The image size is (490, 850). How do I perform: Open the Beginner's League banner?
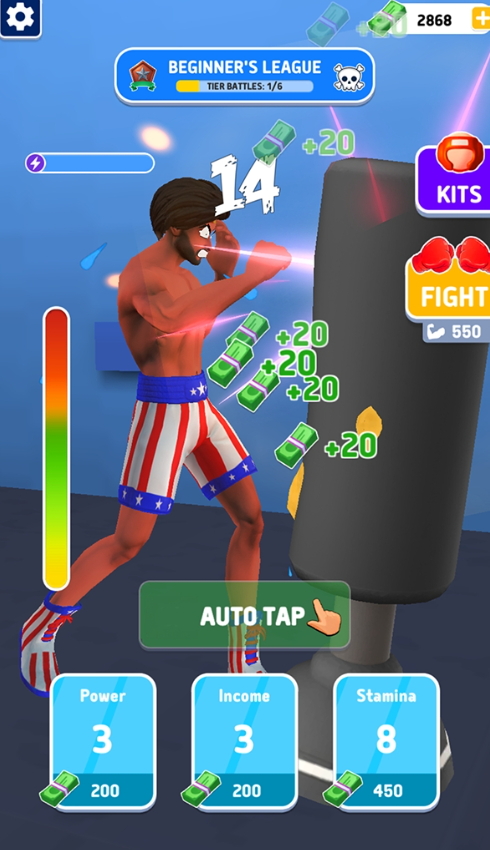pyautogui.click(x=244, y=76)
